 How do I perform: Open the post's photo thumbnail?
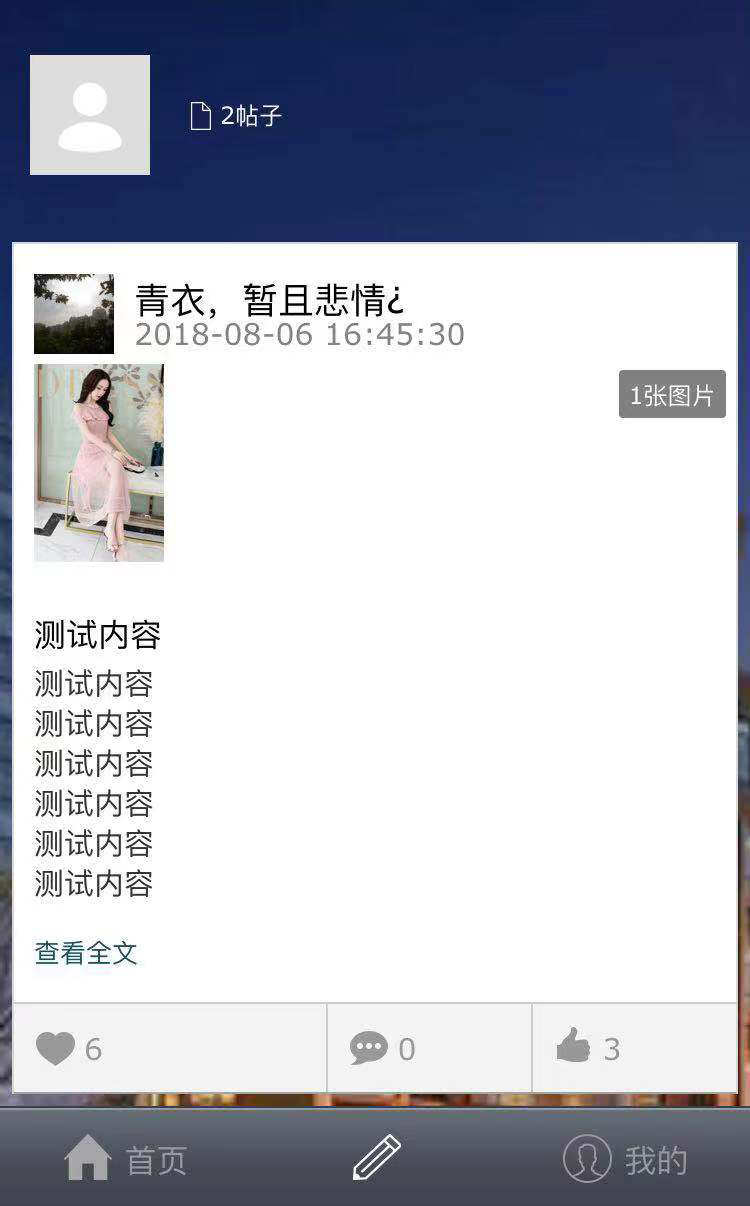[99, 462]
